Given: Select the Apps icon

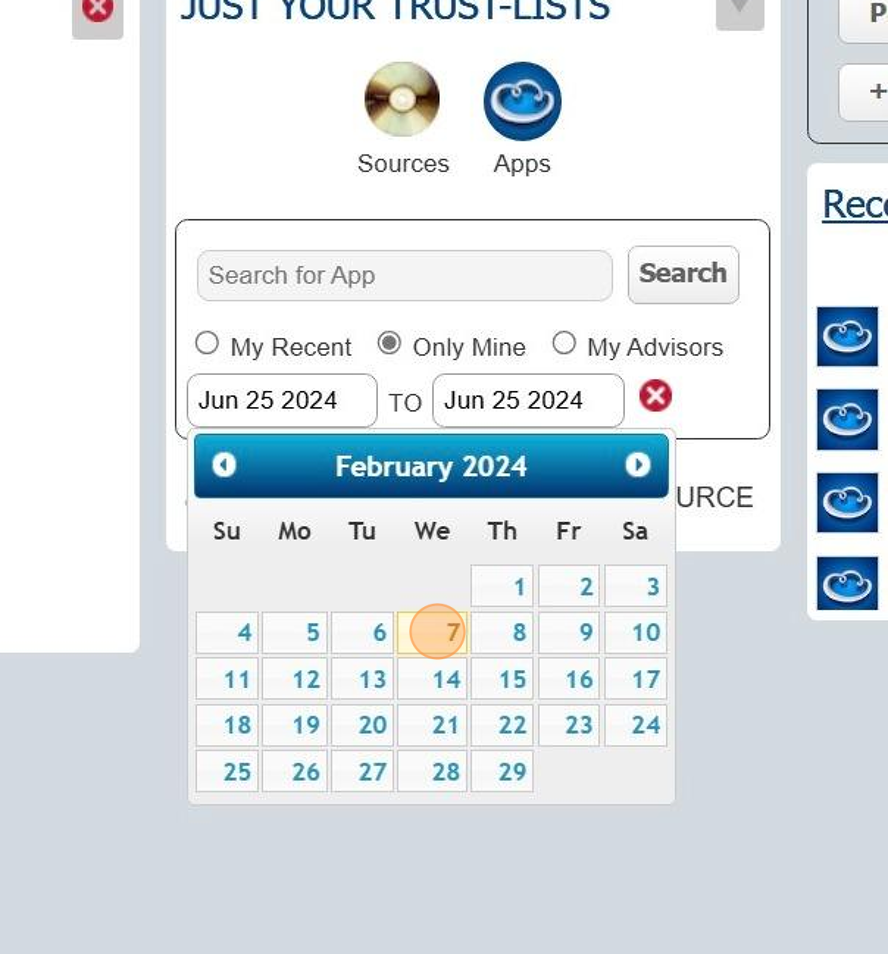Looking at the screenshot, I should tap(522, 100).
